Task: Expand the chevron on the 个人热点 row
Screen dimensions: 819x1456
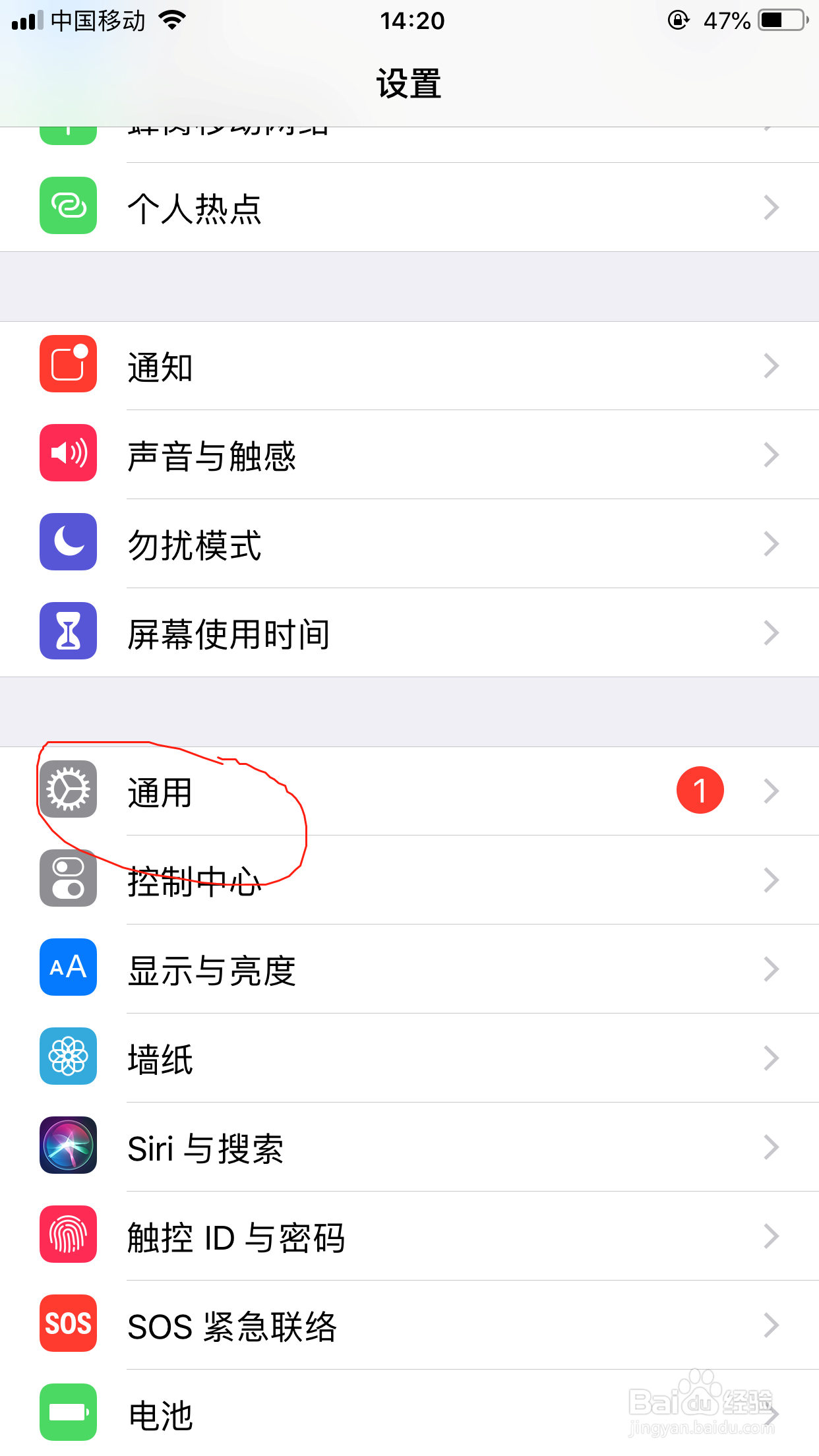Action: pos(770,206)
